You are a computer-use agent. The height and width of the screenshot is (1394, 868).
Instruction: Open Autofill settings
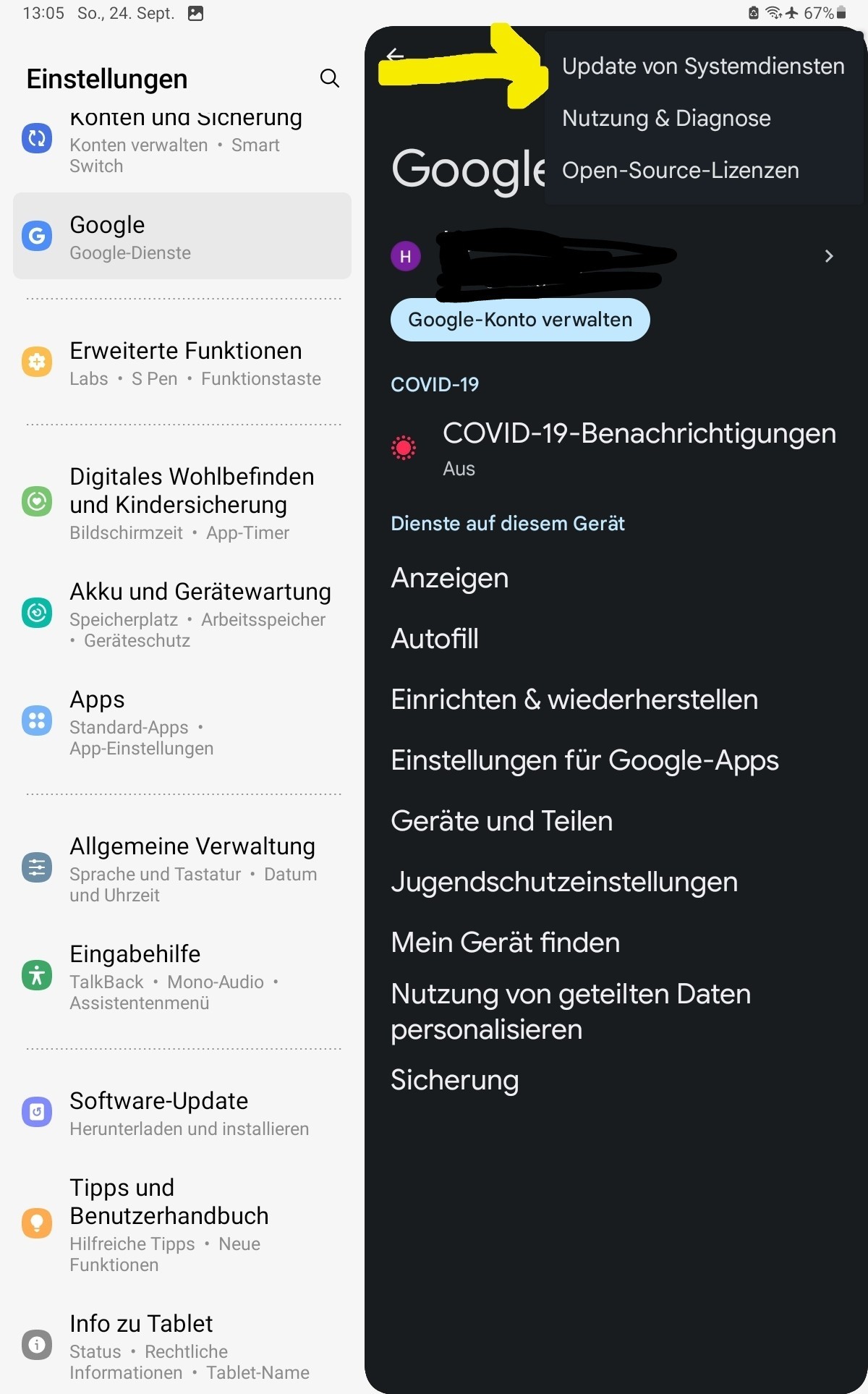(x=435, y=639)
